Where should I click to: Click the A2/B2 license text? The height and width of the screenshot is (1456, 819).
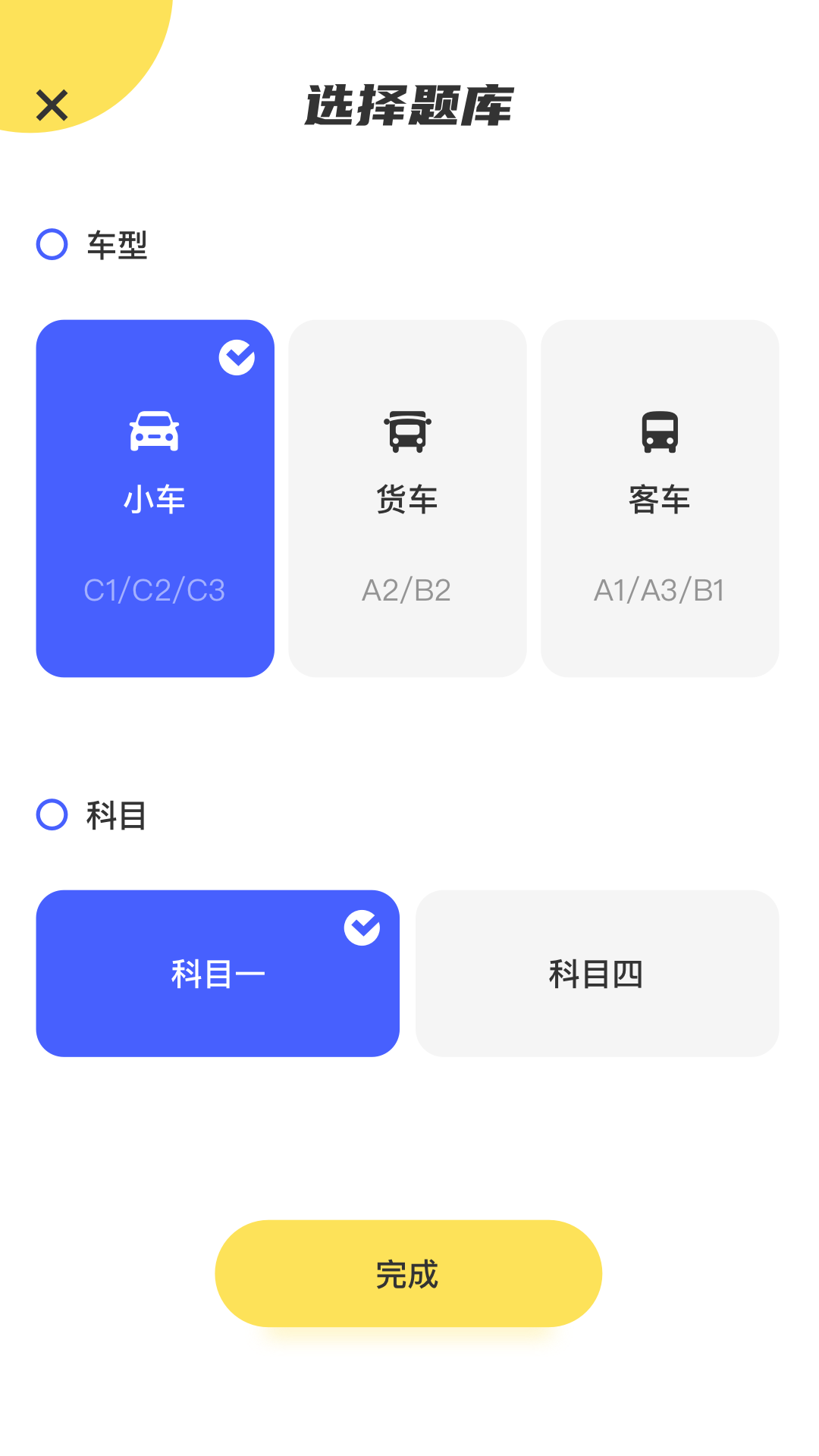407,590
